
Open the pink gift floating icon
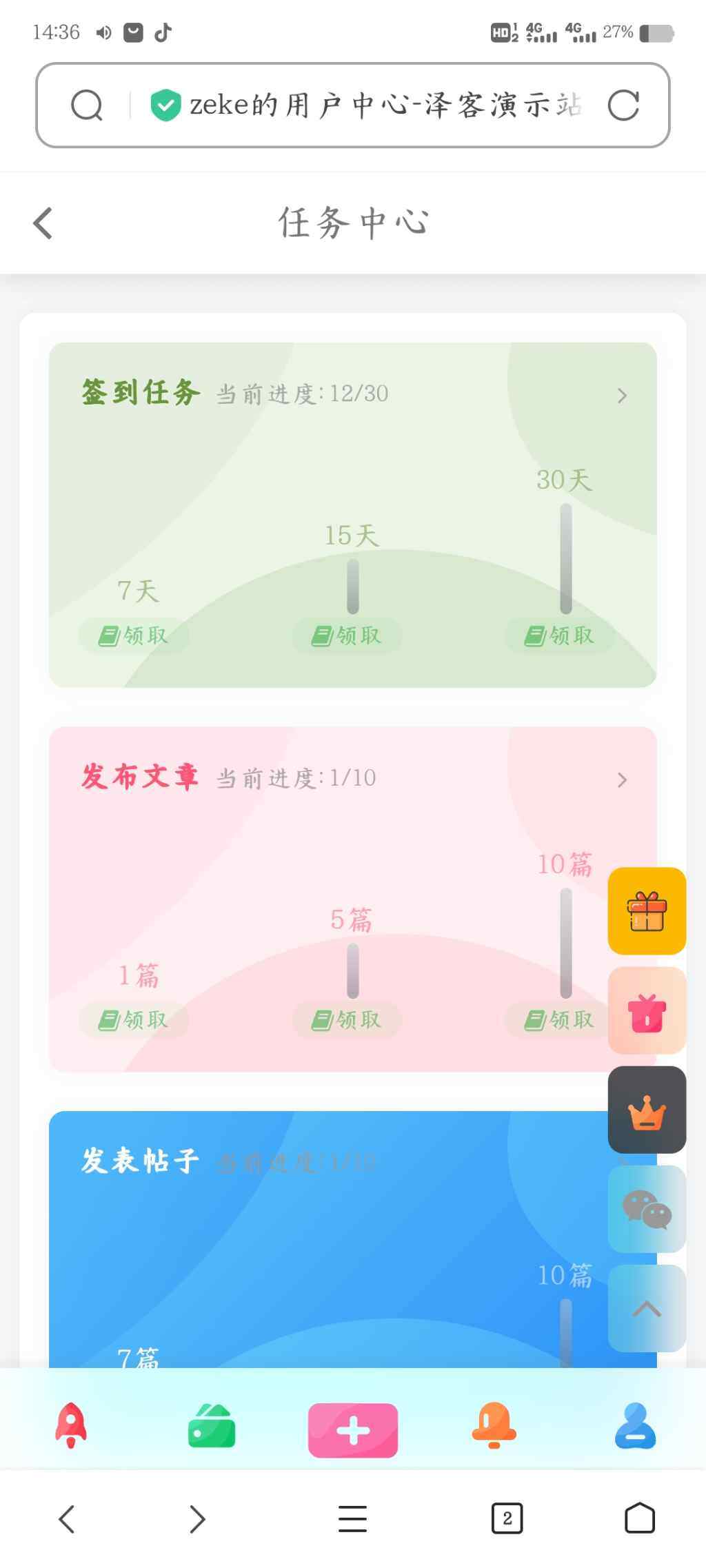click(646, 1010)
